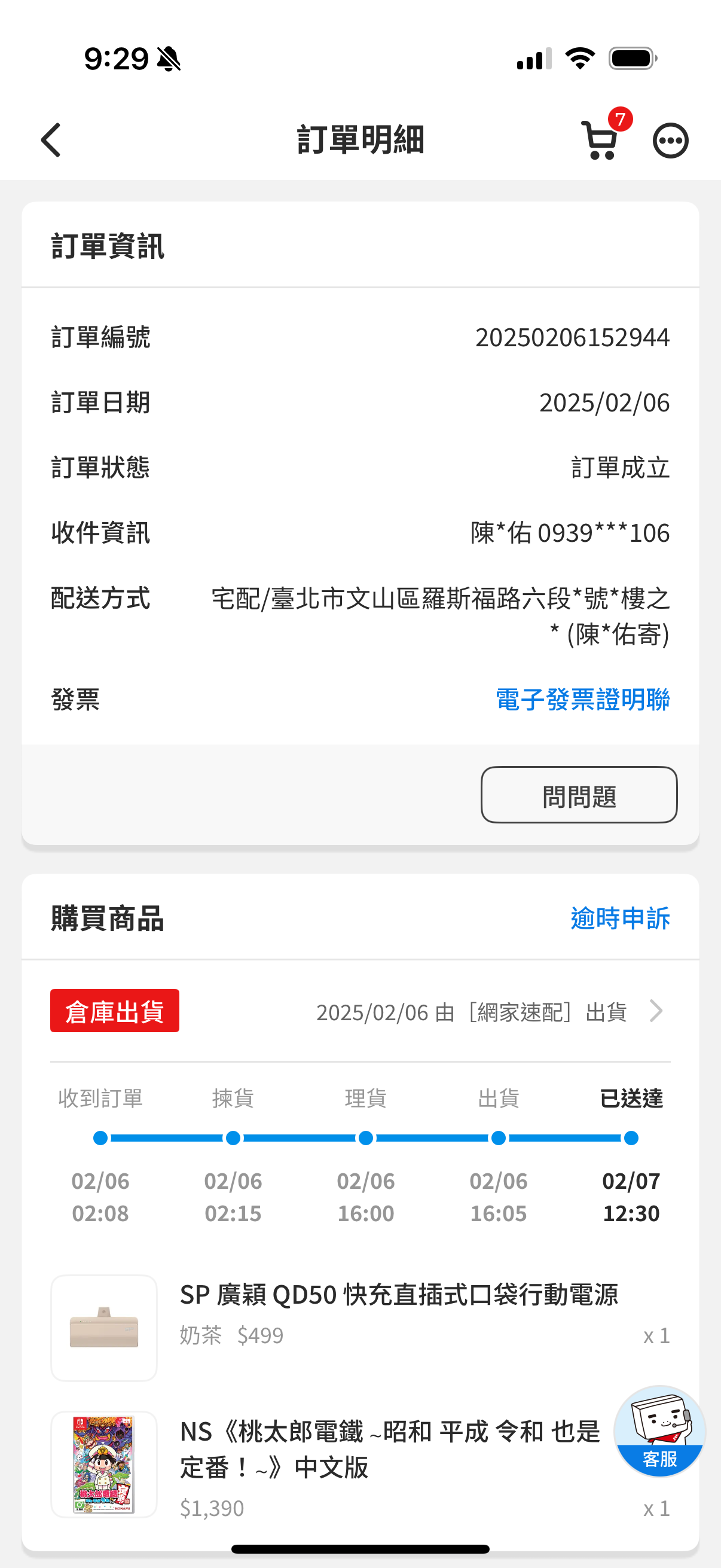Tap the 問問題 button
Image resolution: width=721 pixels, height=1568 pixels.
578,795
